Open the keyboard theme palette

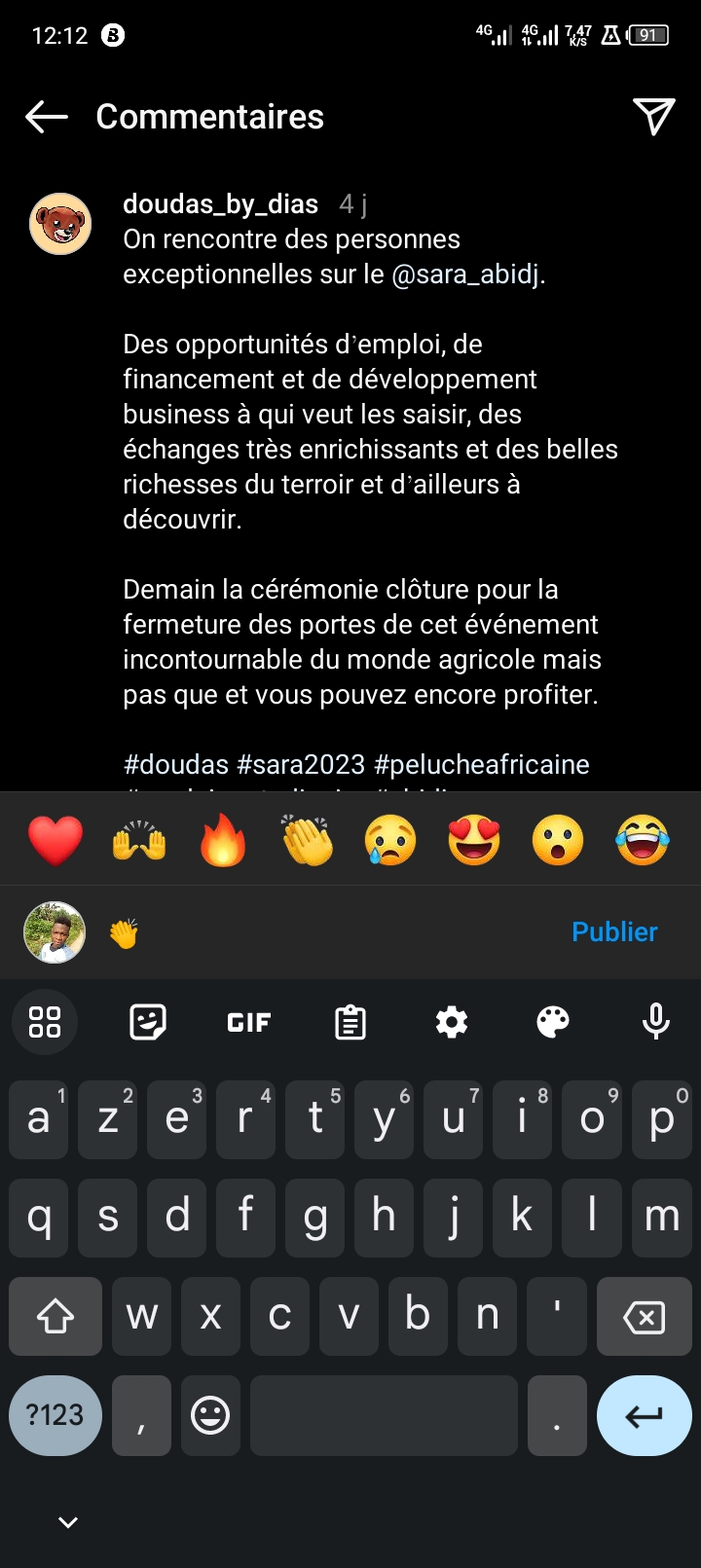(553, 1022)
